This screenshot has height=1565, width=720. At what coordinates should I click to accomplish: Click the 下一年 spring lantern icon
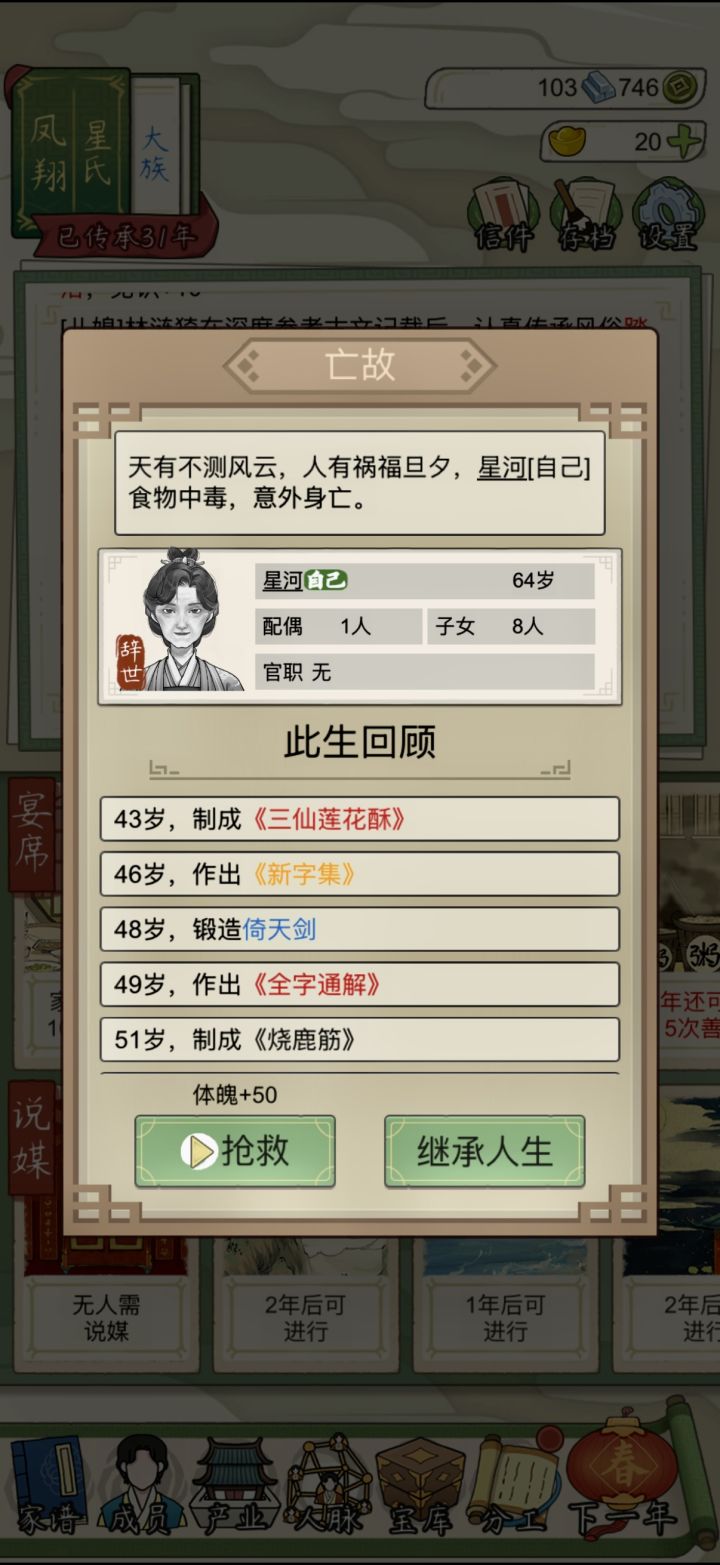coord(620,1480)
